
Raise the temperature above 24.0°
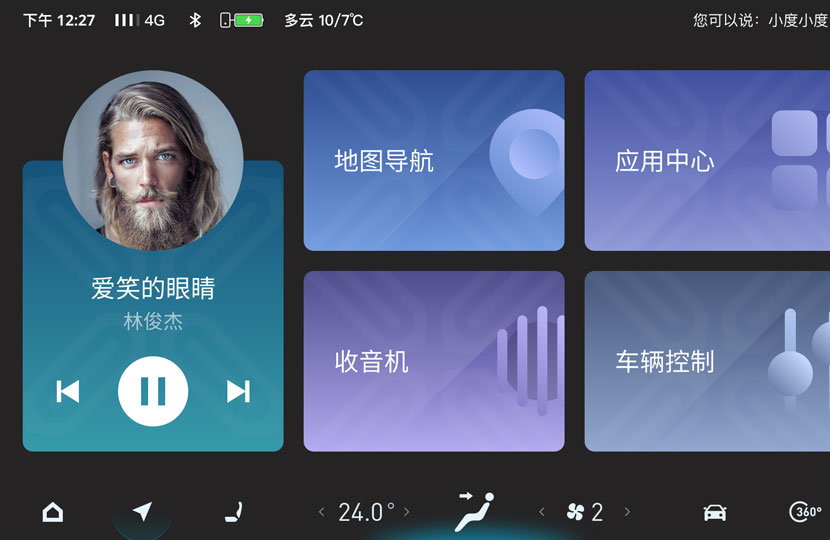[x=407, y=512]
